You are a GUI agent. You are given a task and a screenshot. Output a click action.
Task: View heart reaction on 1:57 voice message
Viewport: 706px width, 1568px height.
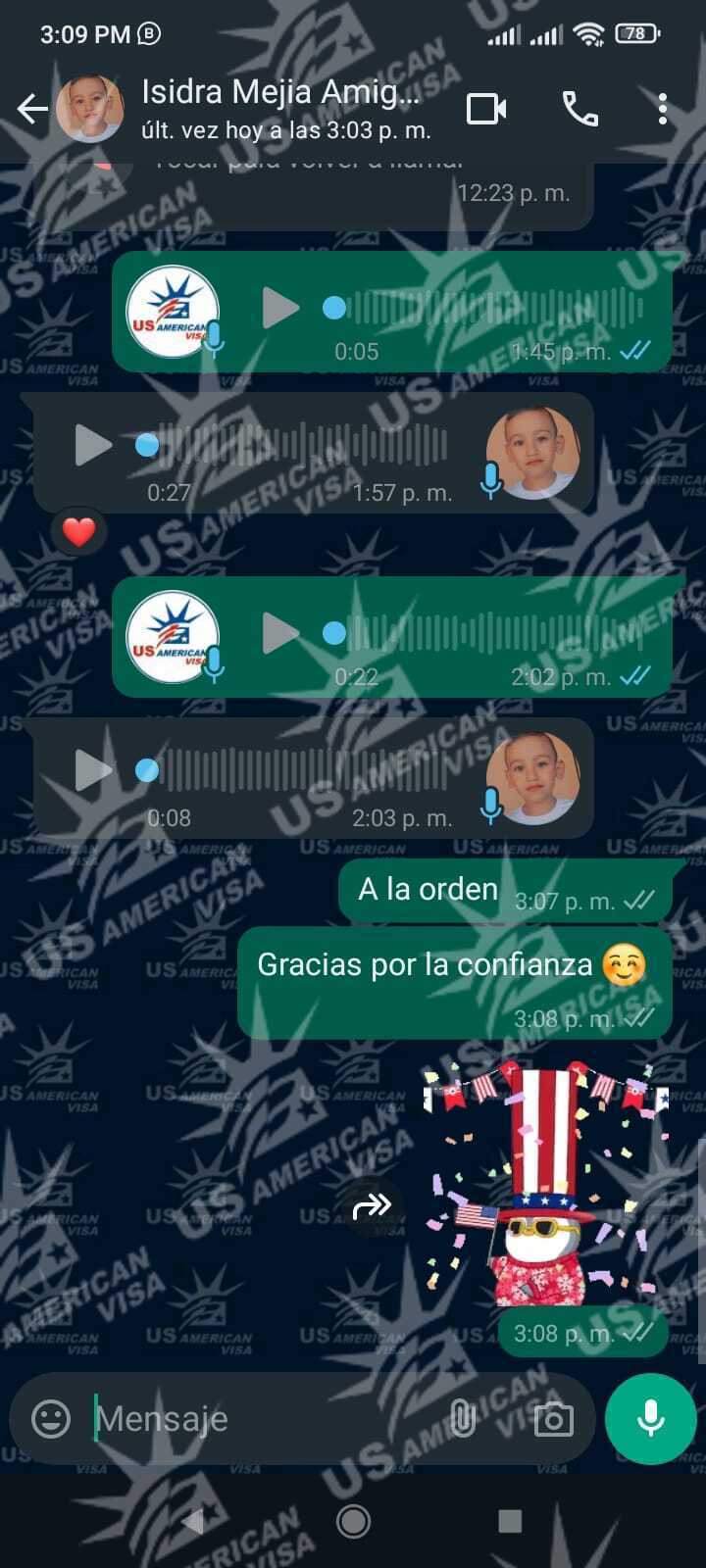tap(78, 532)
